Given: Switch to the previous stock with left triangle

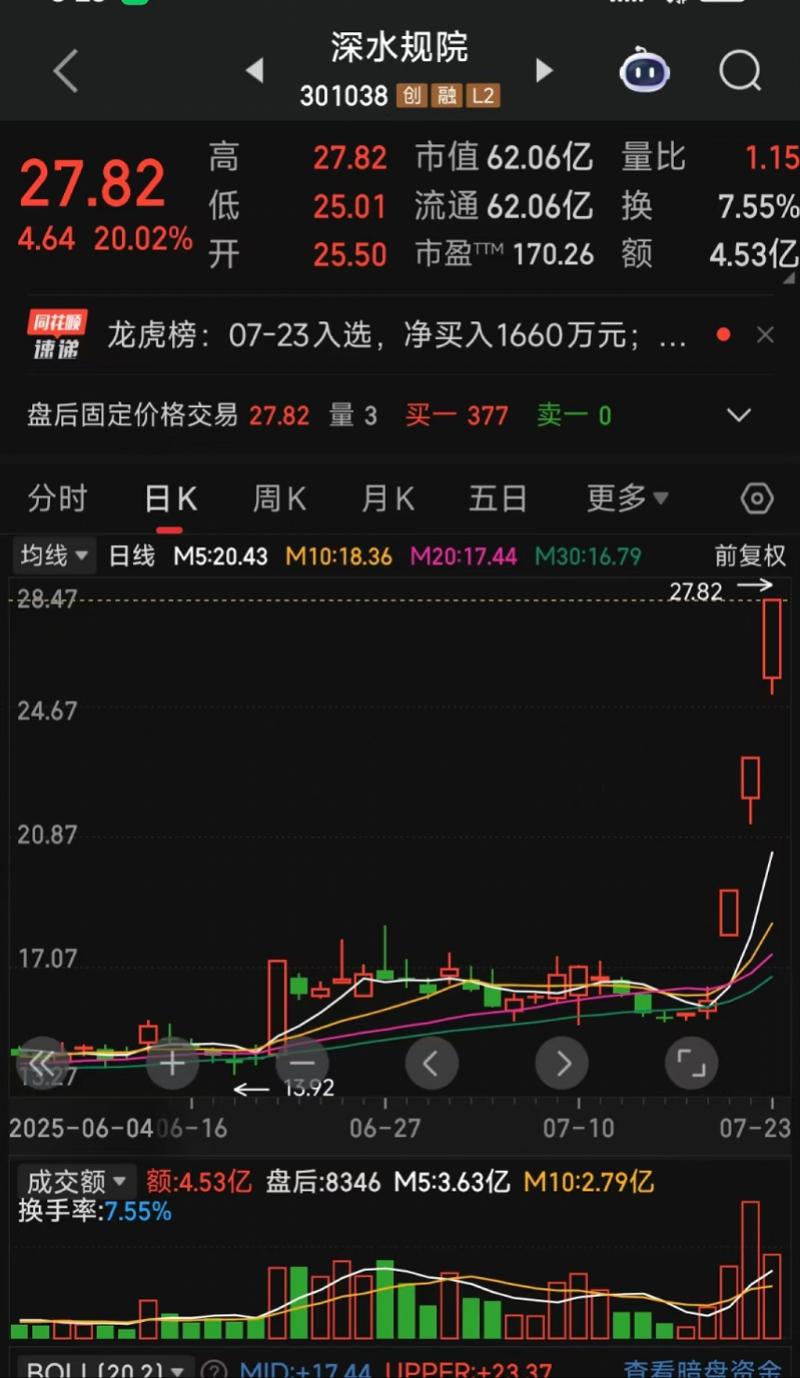Looking at the screenshot, I should coord(255,70).
